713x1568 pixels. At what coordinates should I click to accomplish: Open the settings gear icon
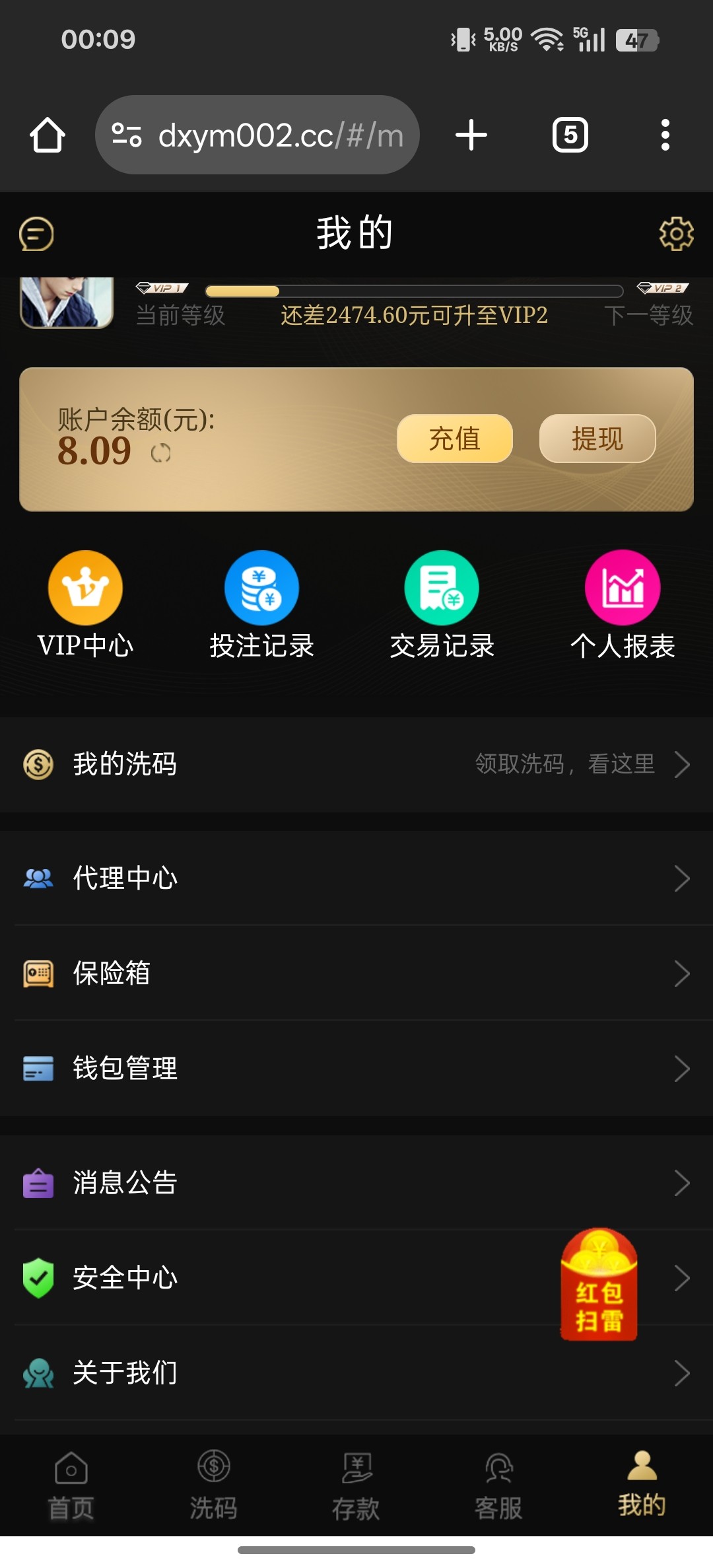676,234
